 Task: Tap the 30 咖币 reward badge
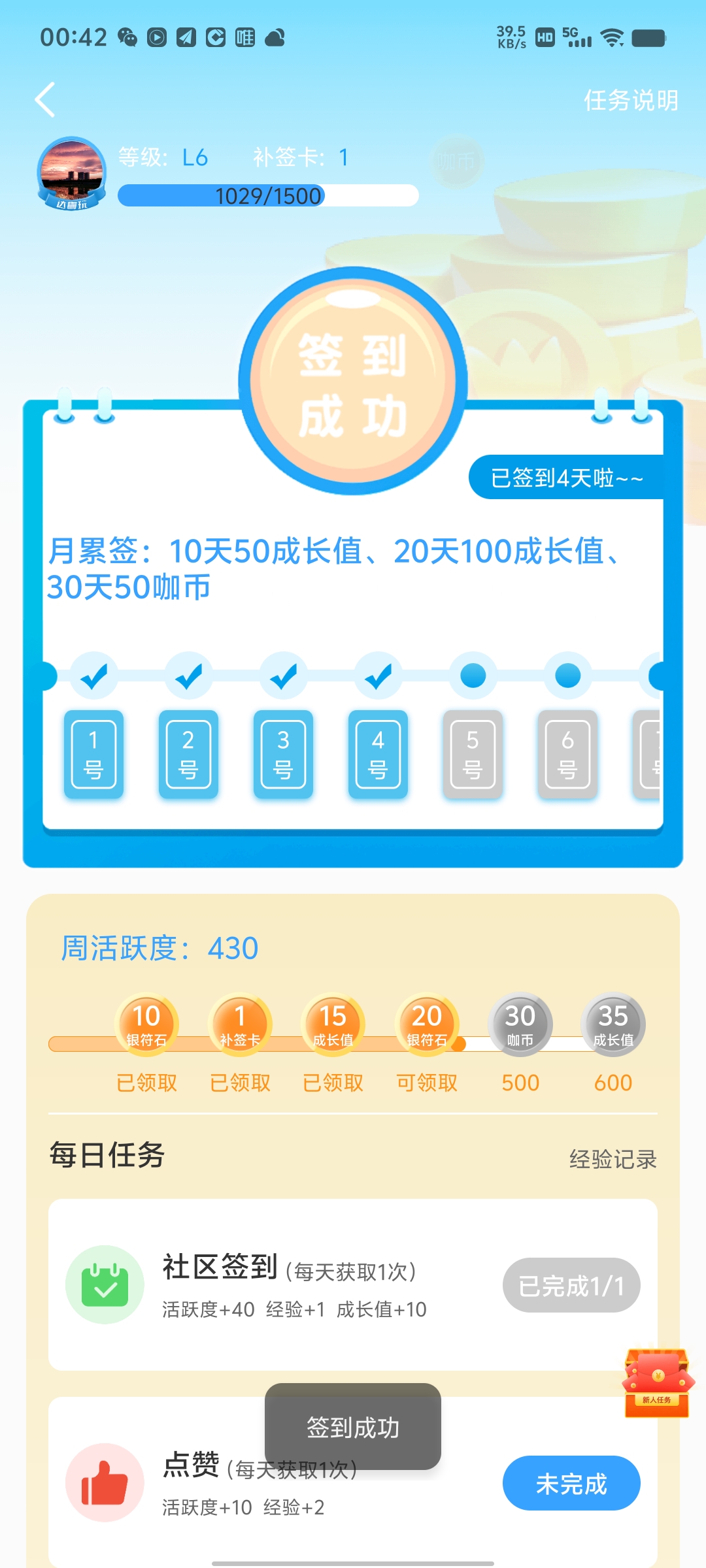pyautogui.click(x=520, y=1024)
